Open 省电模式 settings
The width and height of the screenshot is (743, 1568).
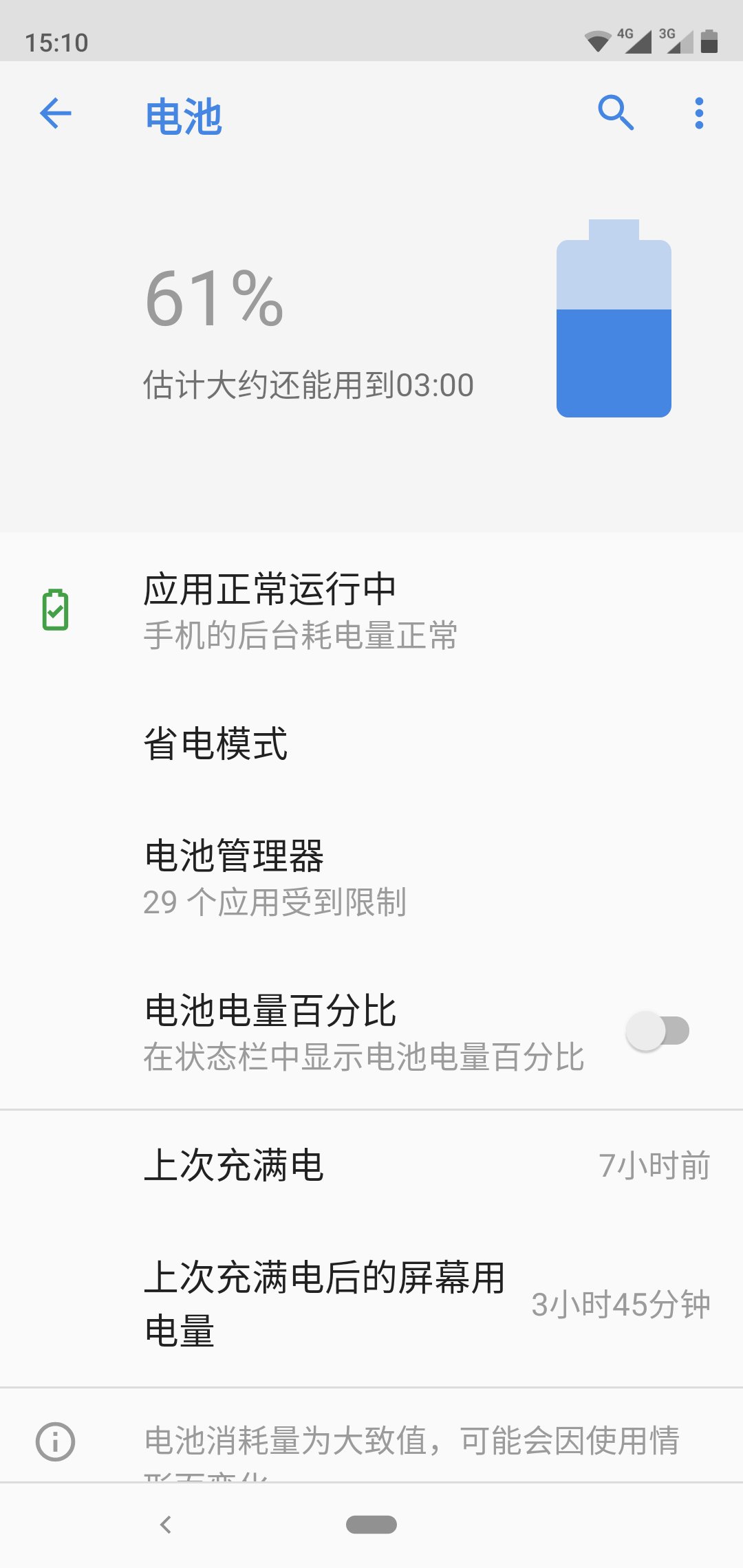tap(371, 744)
